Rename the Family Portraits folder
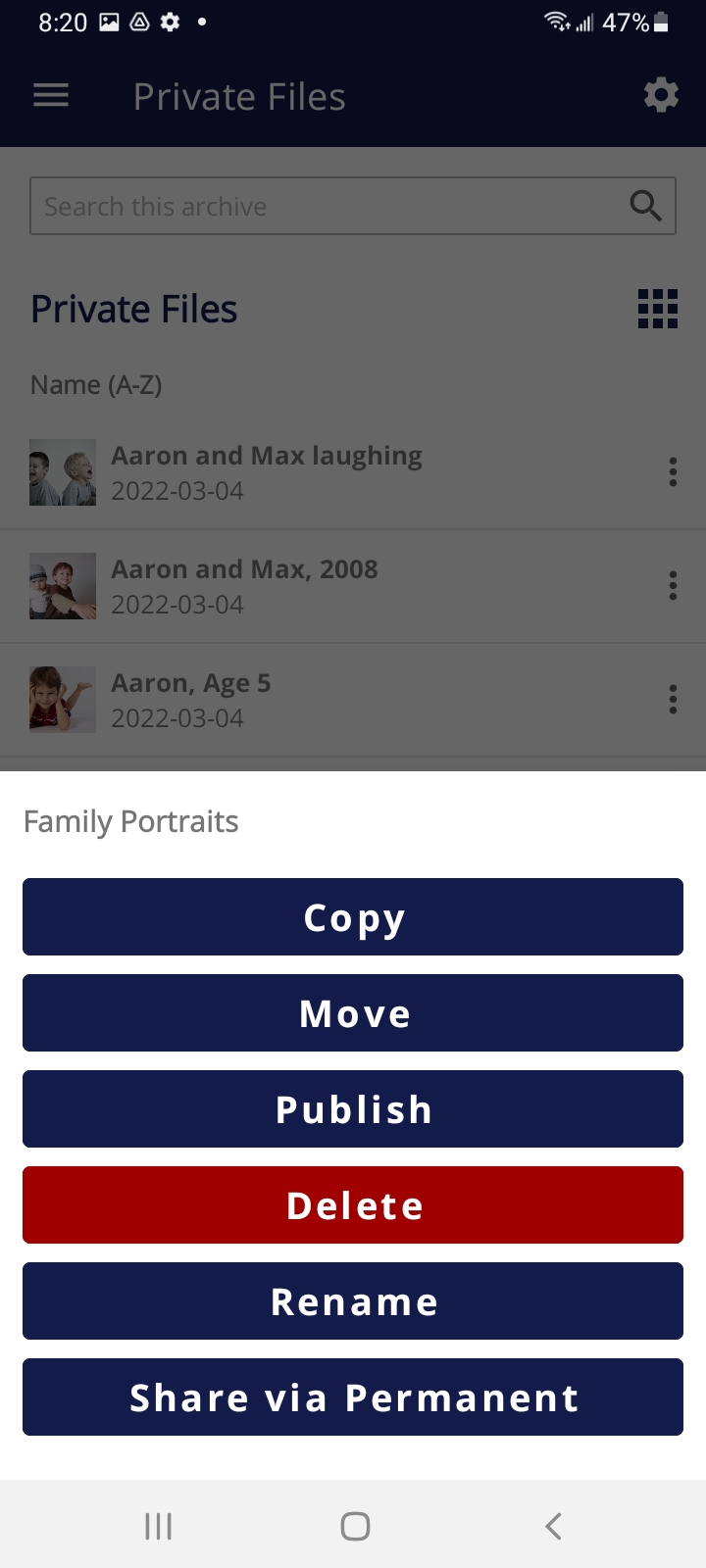The height and width of the screenshot is (1568, 706). (x=353, y=1301)
